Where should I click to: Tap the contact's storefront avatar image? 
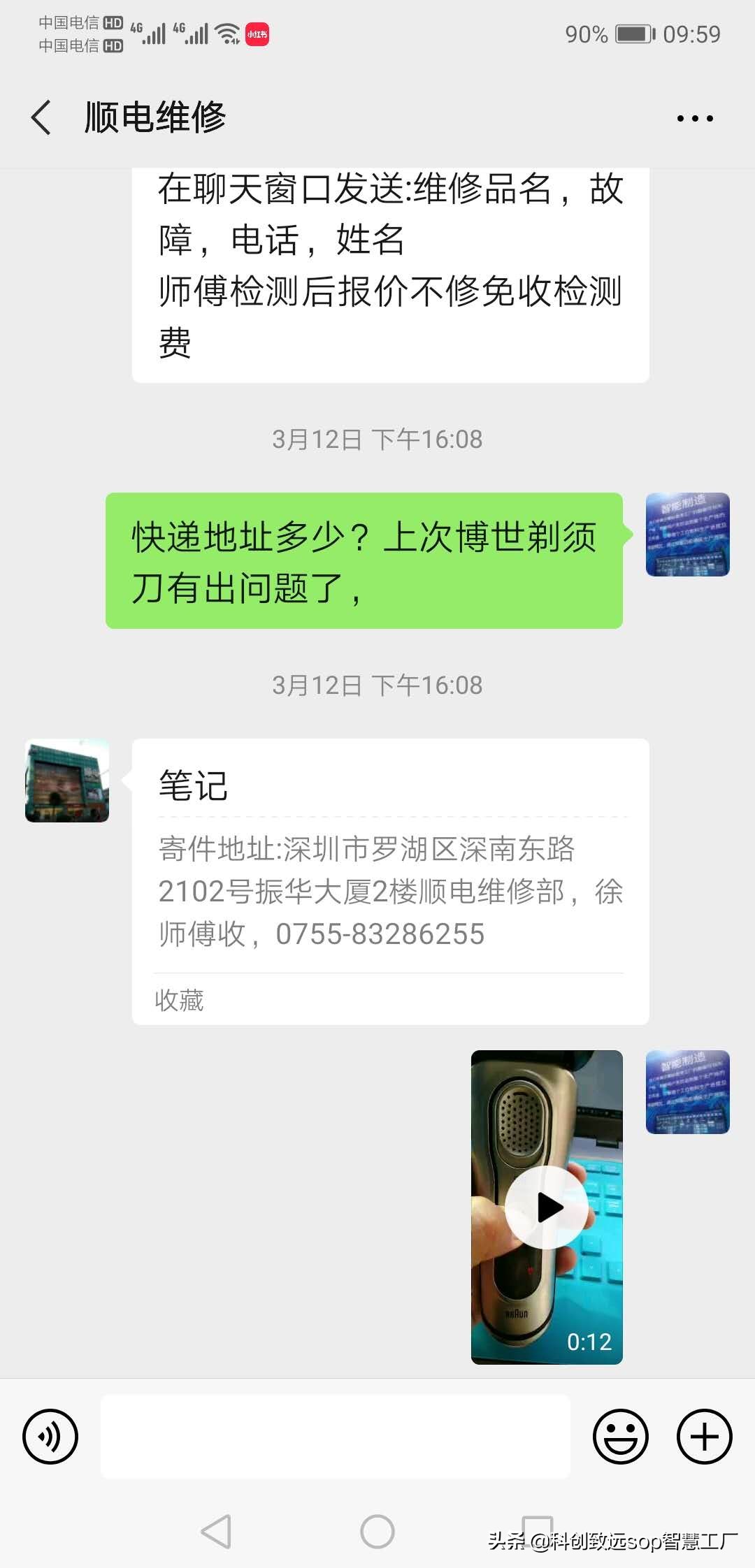coord(66,782)
